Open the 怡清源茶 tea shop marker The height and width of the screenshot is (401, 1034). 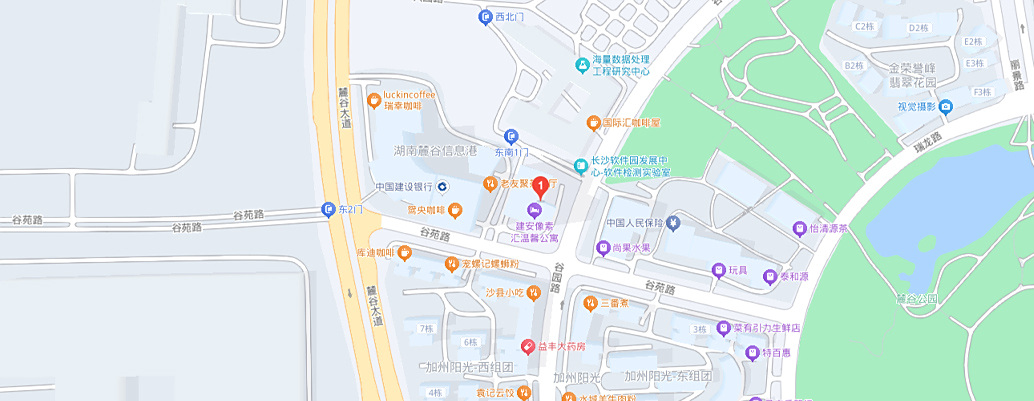point(798,228)
